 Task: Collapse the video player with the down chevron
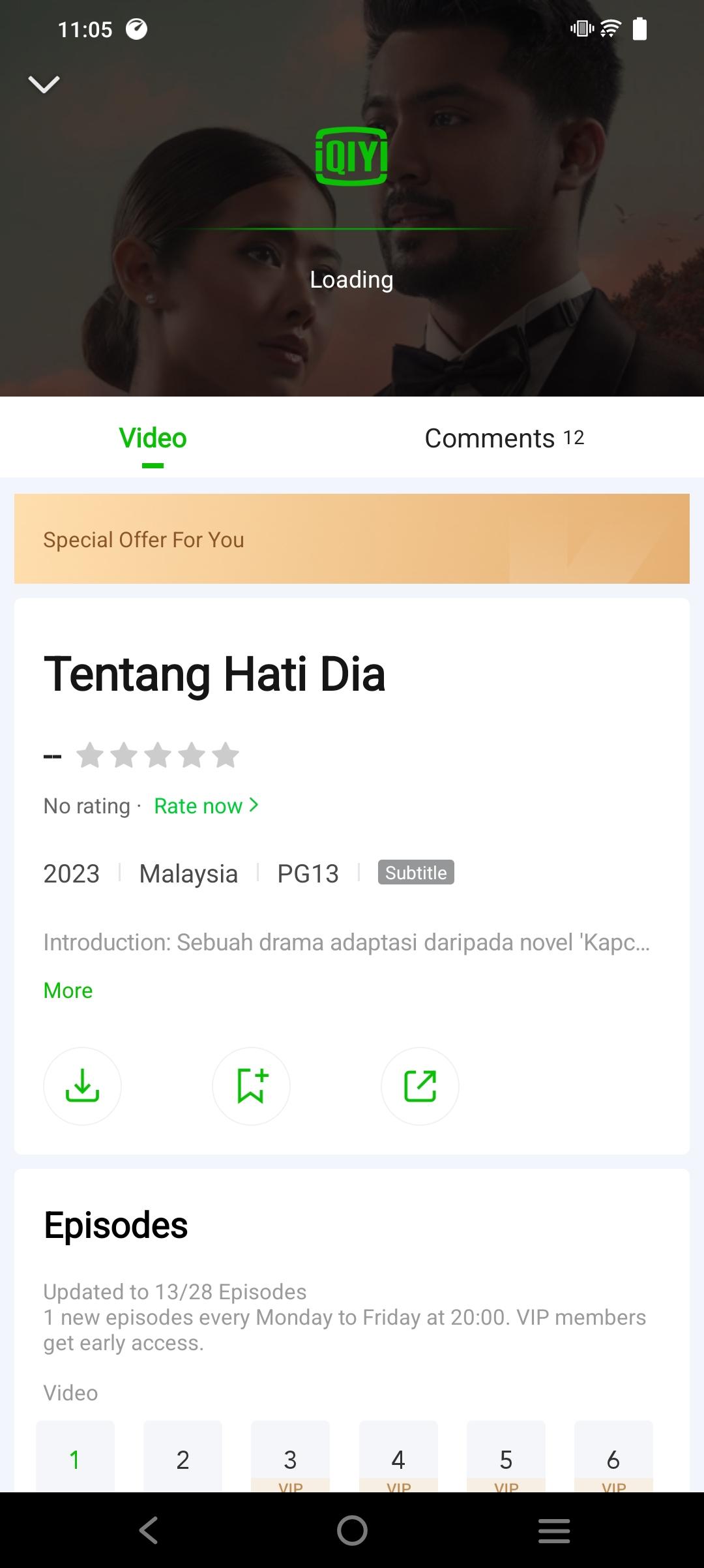click(x=44, y=85)
